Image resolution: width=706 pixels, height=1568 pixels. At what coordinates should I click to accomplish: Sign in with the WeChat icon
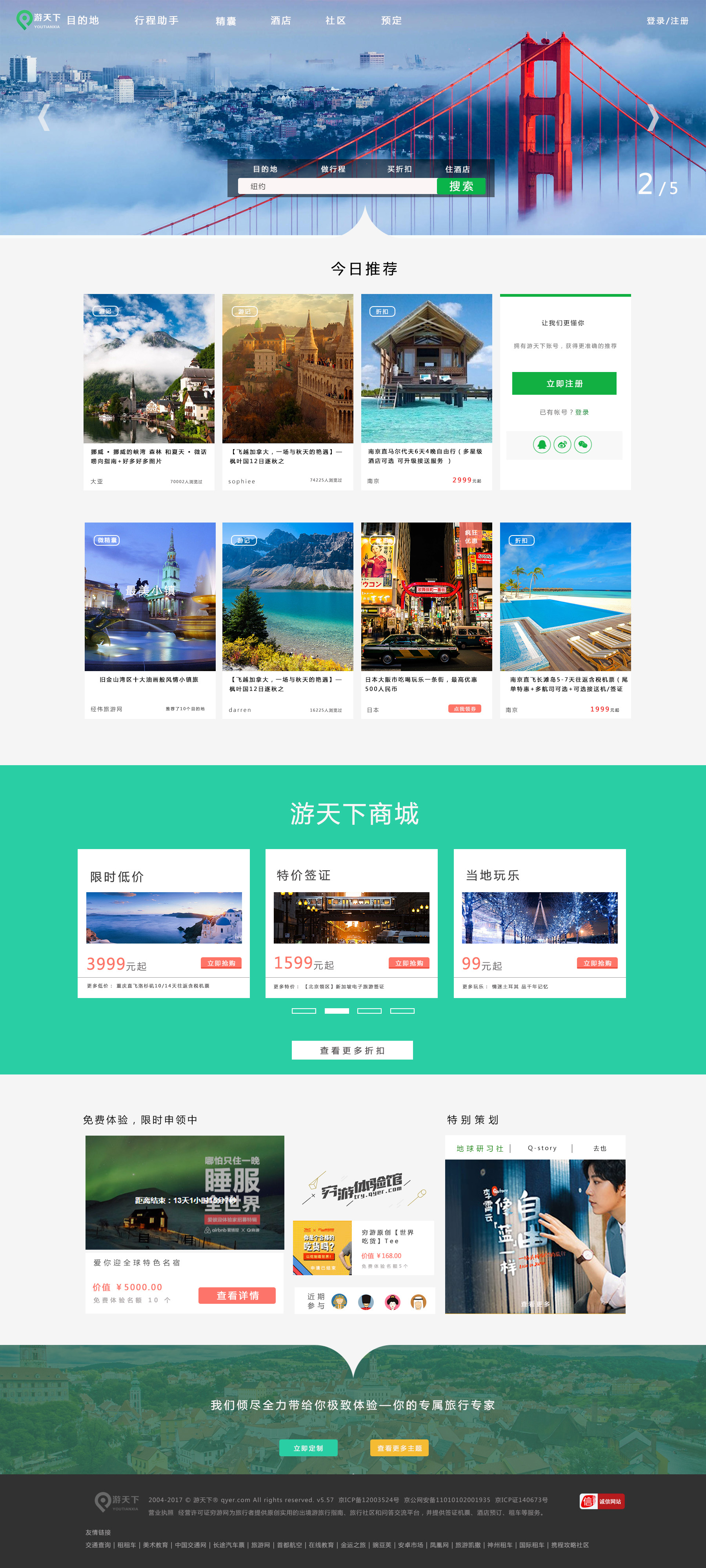pos(583,445)
